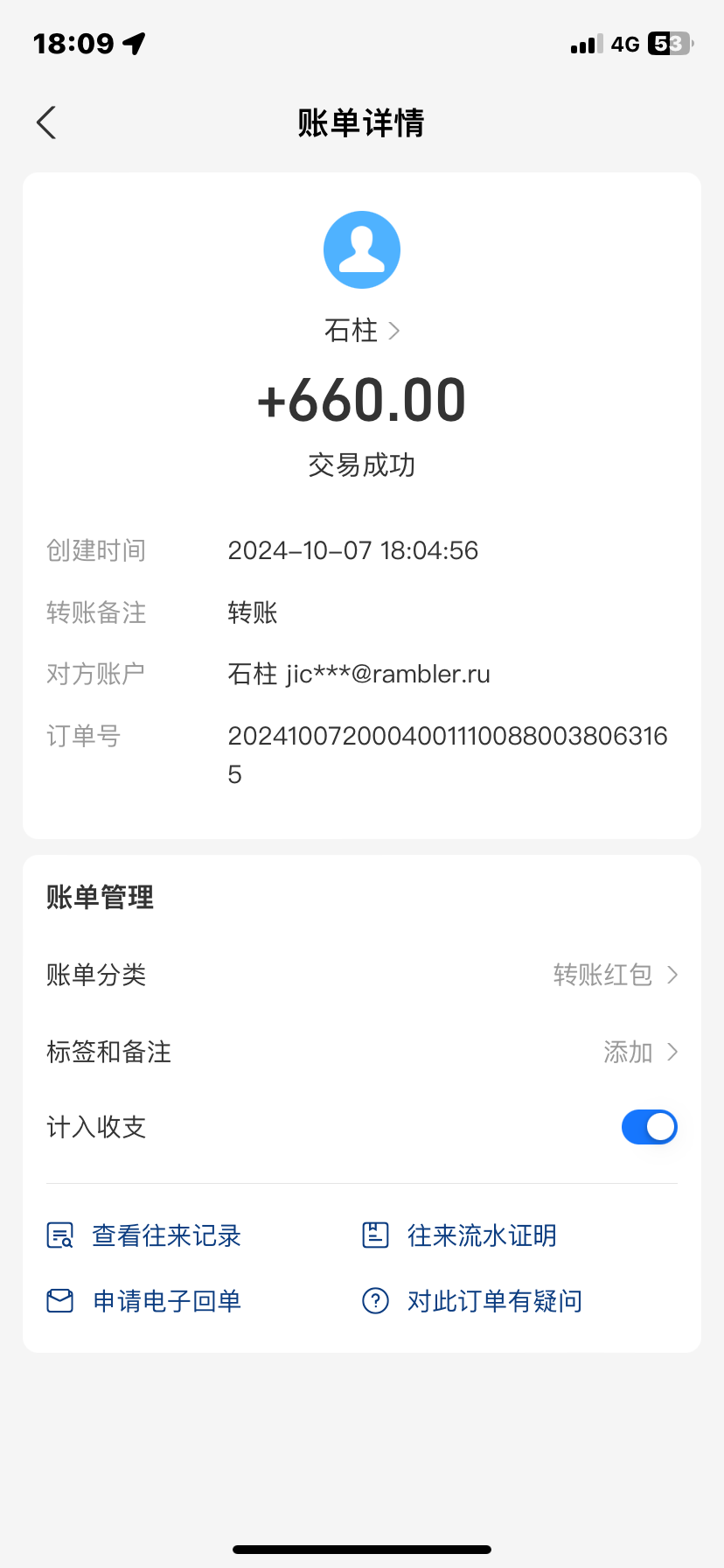This screenshot has height=1568, width=724.
Task: Add a note via 标签和备注 row
Action: (361, 1052)
